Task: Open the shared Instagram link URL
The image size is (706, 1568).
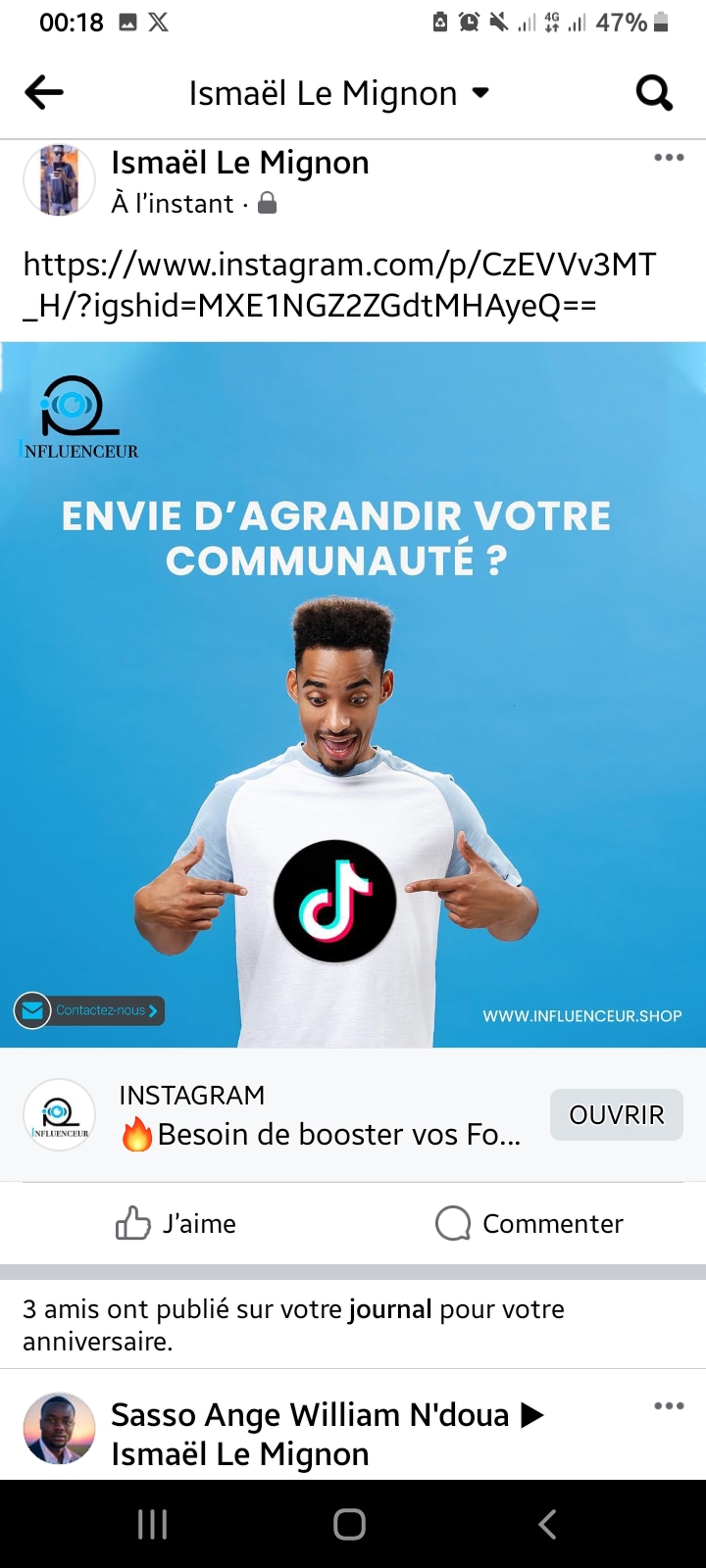Action: 338,284
